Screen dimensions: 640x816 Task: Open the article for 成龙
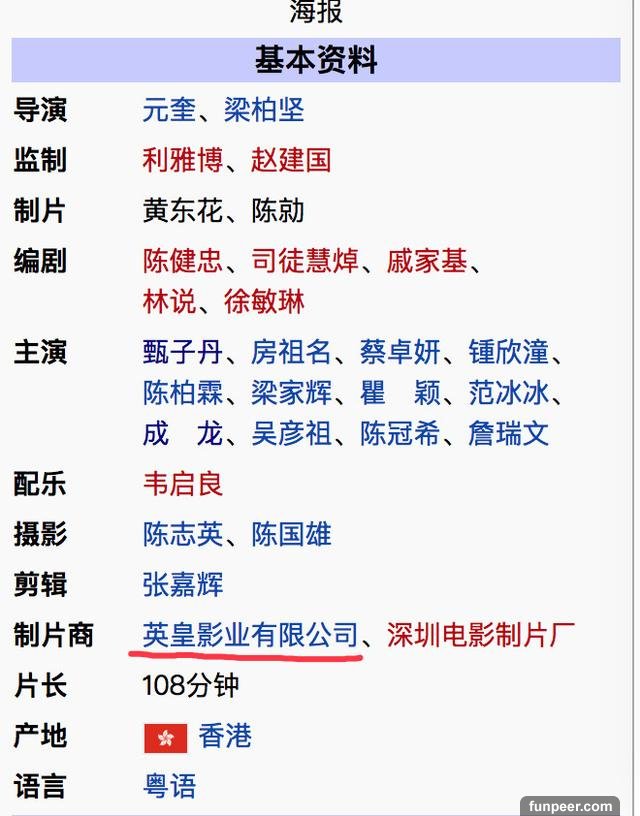[183, 434]
